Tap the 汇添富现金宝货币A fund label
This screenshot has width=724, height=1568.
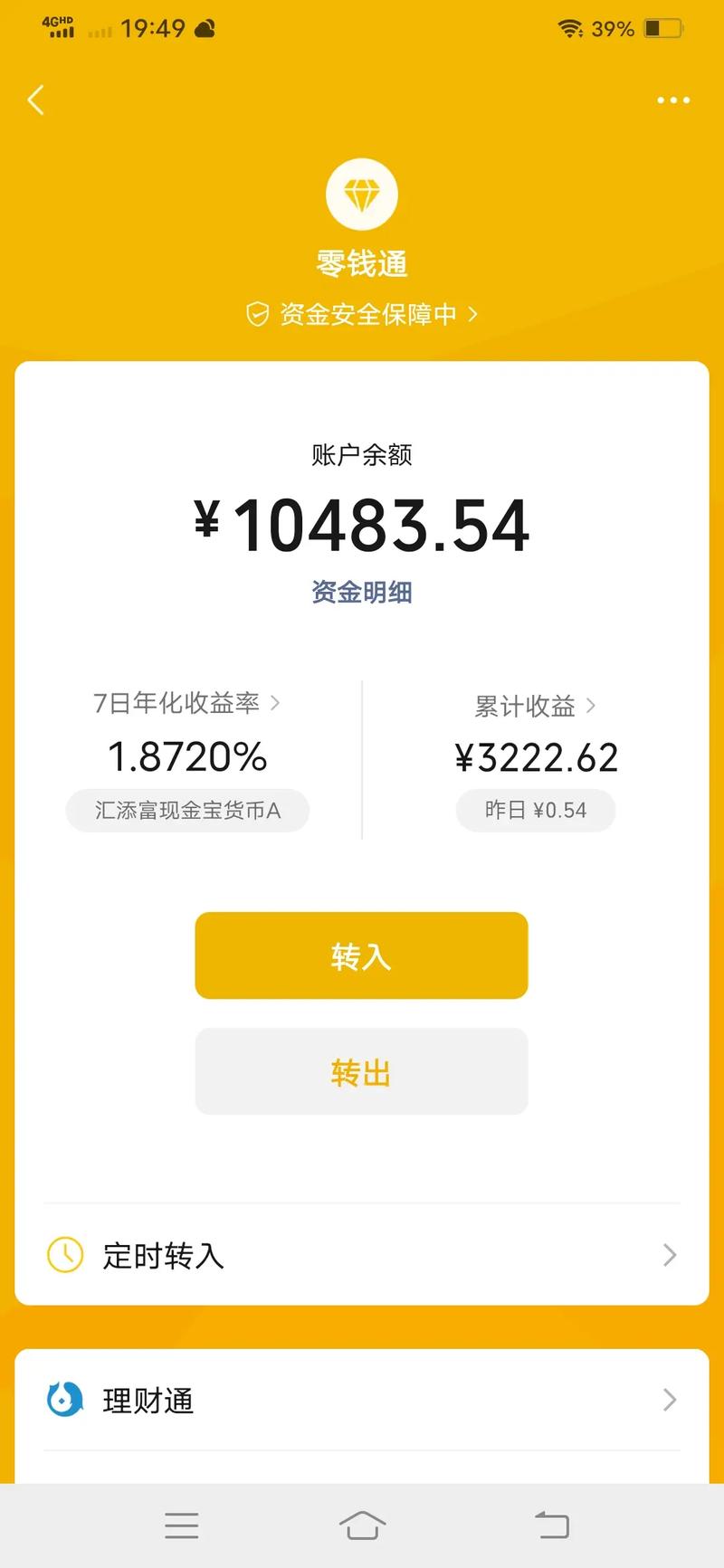point(187,811)
